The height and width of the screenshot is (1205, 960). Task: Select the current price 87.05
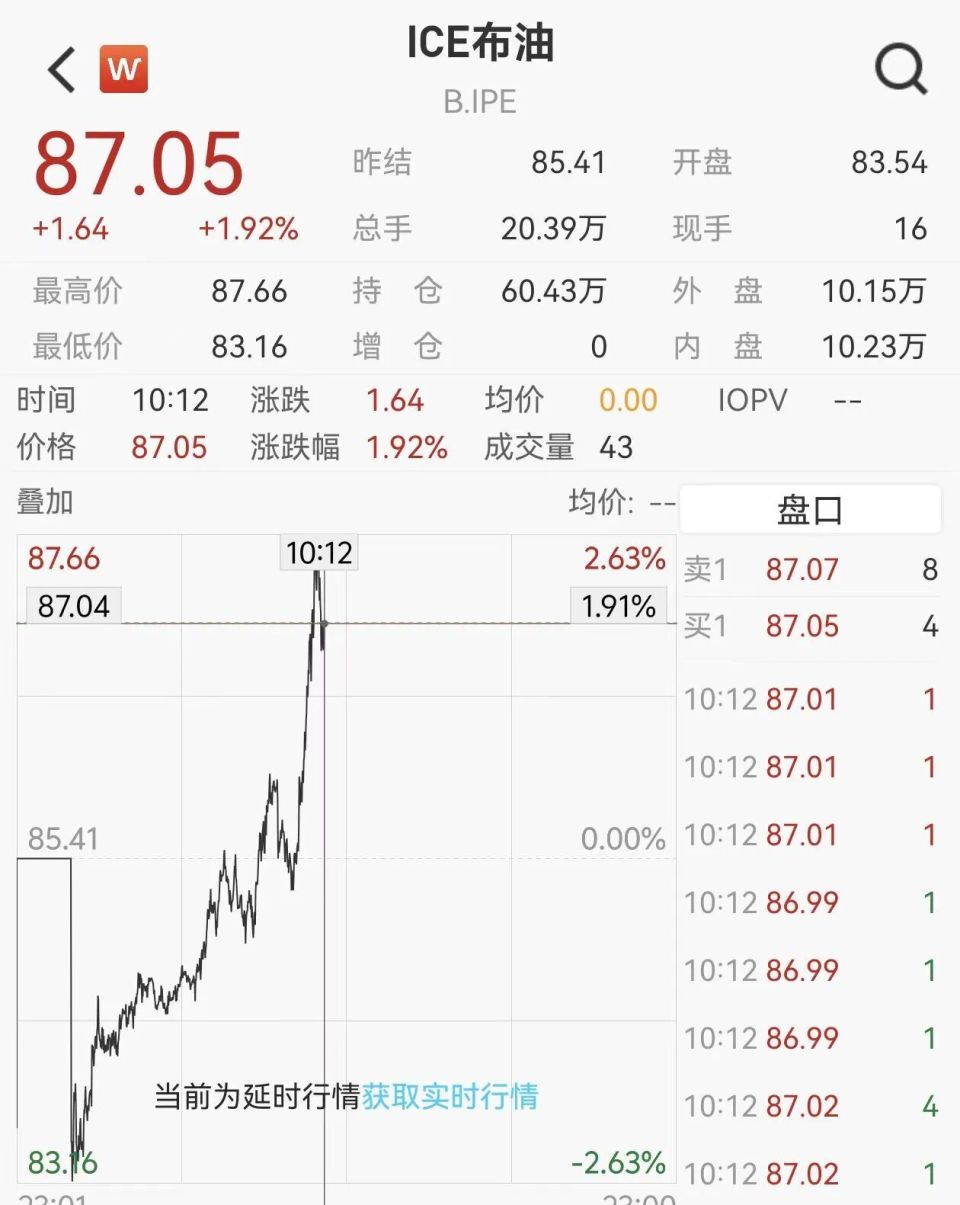tap(138, 166)
